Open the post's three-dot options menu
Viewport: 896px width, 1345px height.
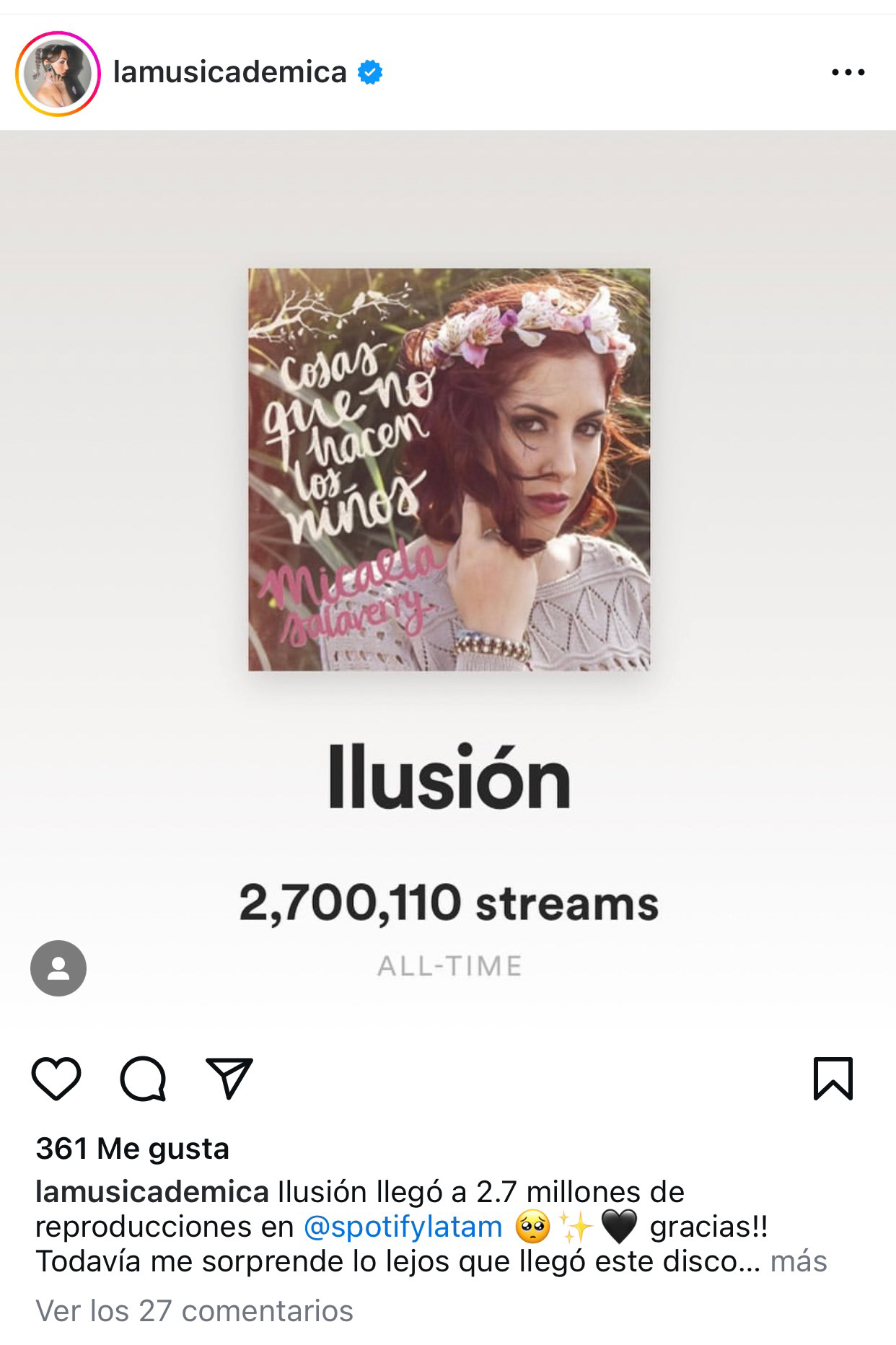point(848,72)
